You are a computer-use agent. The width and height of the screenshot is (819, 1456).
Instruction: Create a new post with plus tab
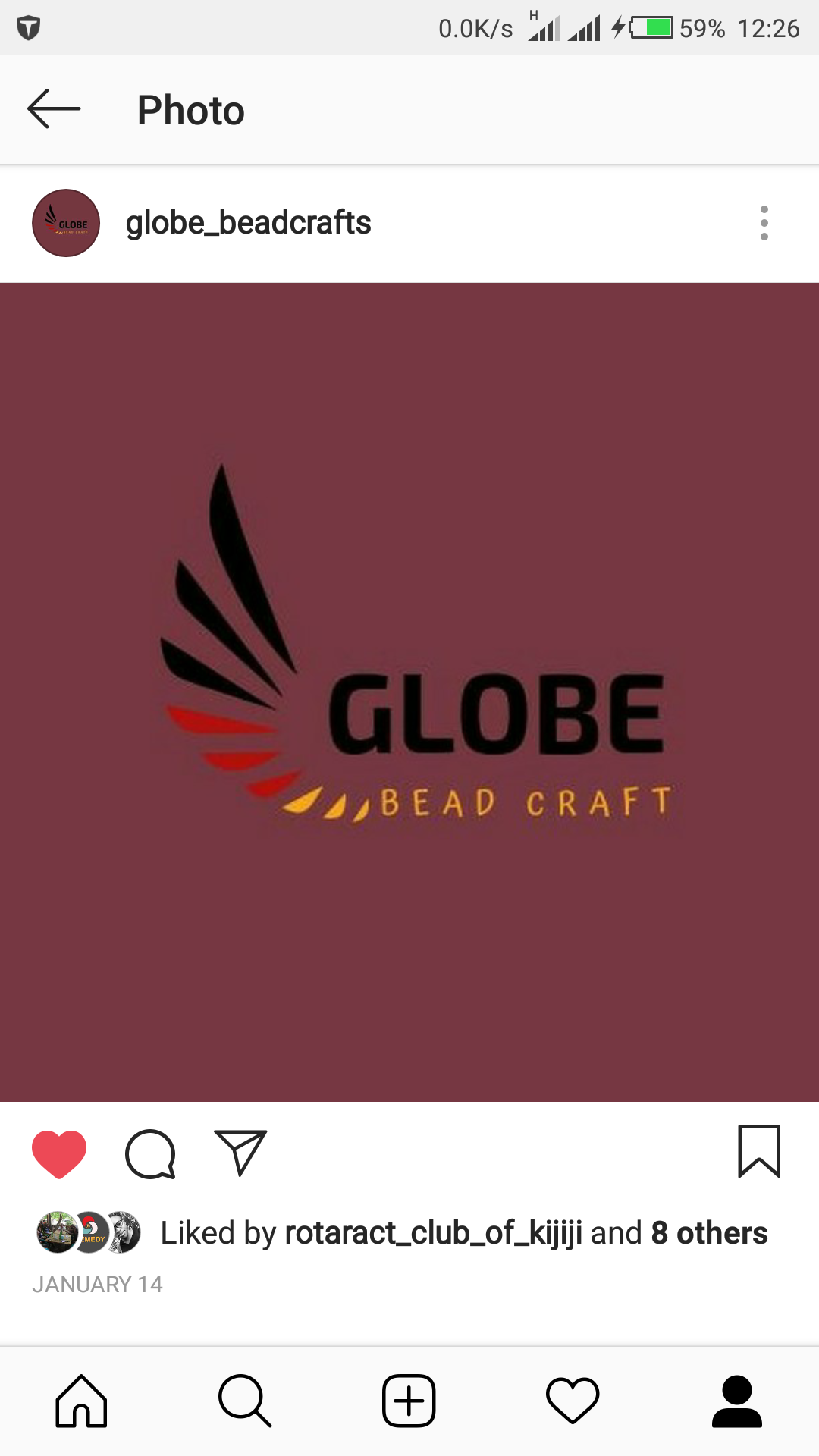click(x=409, y=1401)
